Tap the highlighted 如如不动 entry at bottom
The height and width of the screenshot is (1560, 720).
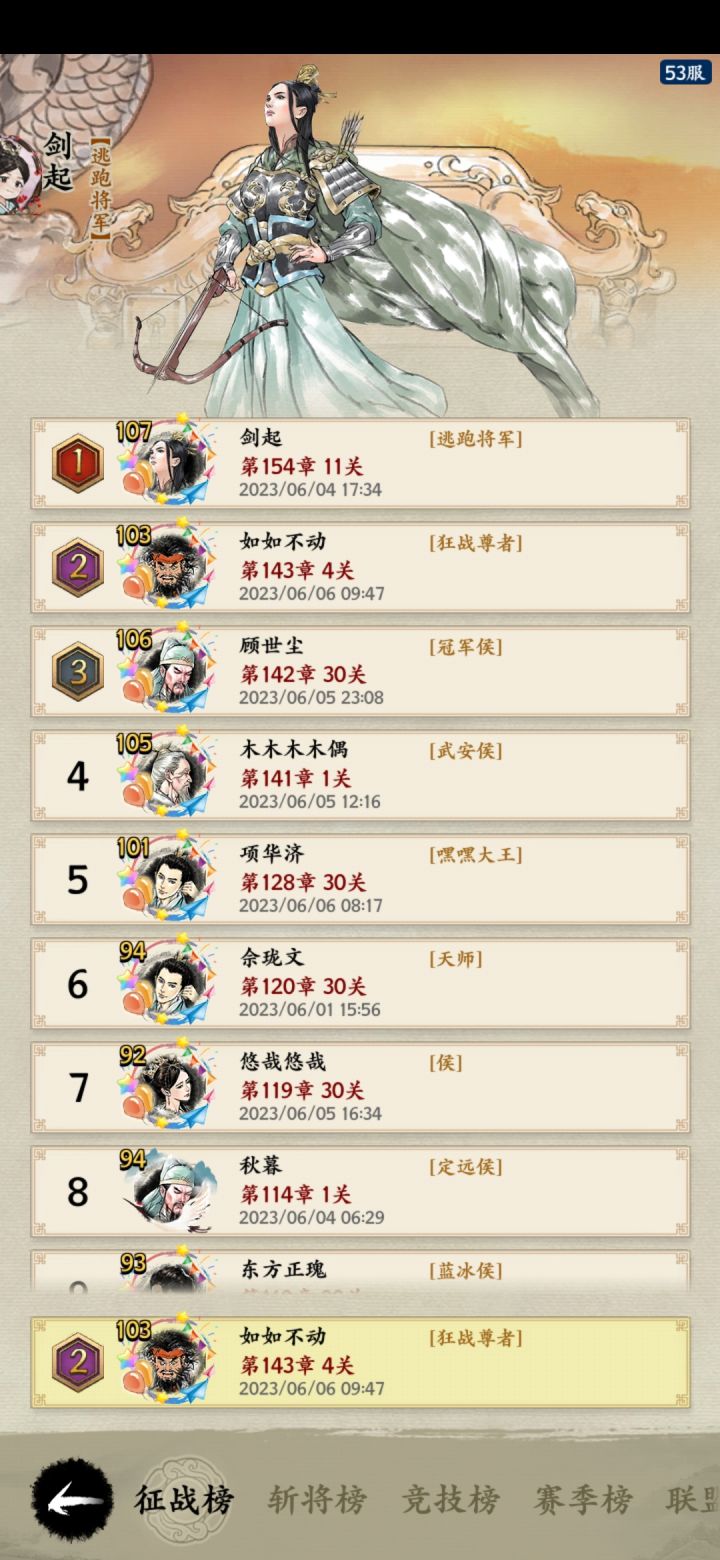360,1362
